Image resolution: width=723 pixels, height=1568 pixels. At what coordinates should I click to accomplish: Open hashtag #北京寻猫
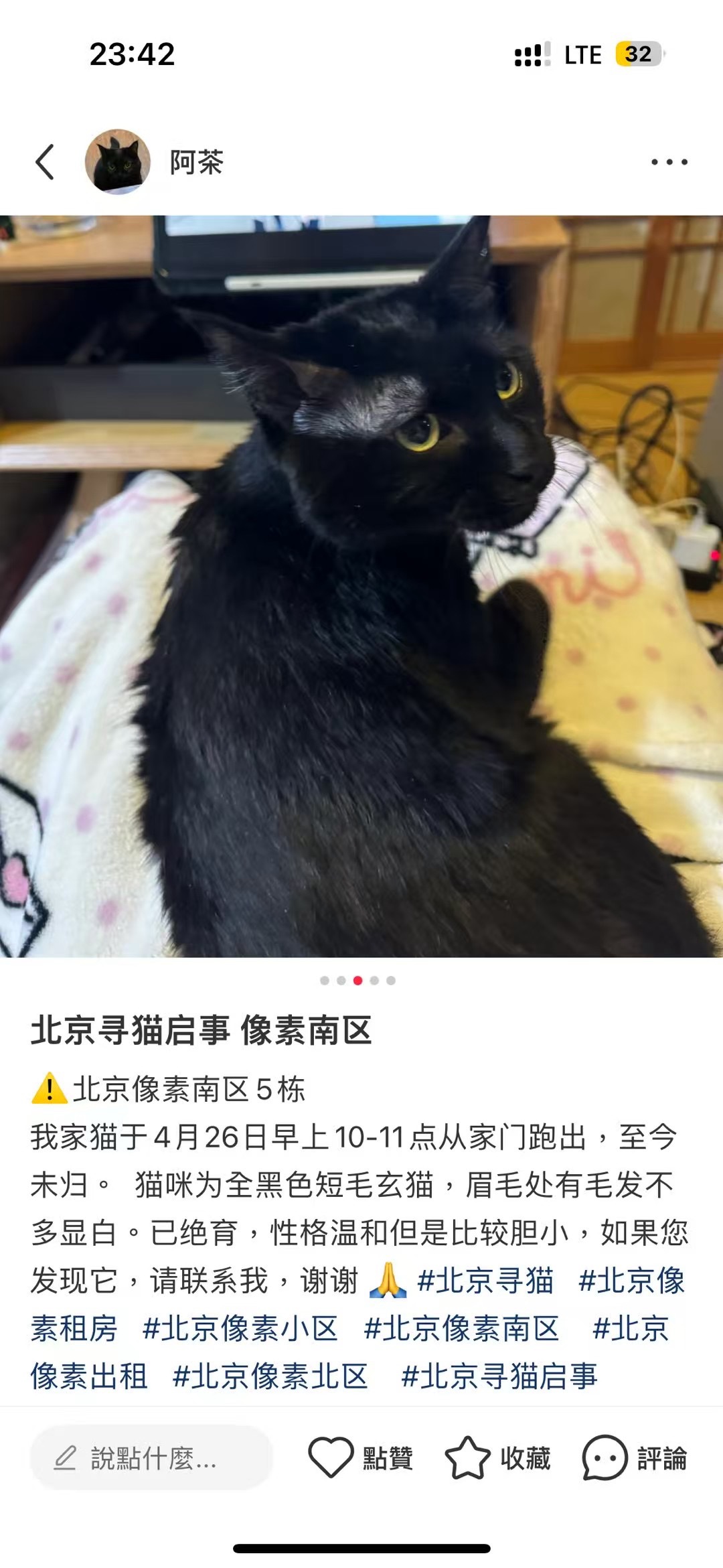pyautogui.click(x=485, y=1281)
